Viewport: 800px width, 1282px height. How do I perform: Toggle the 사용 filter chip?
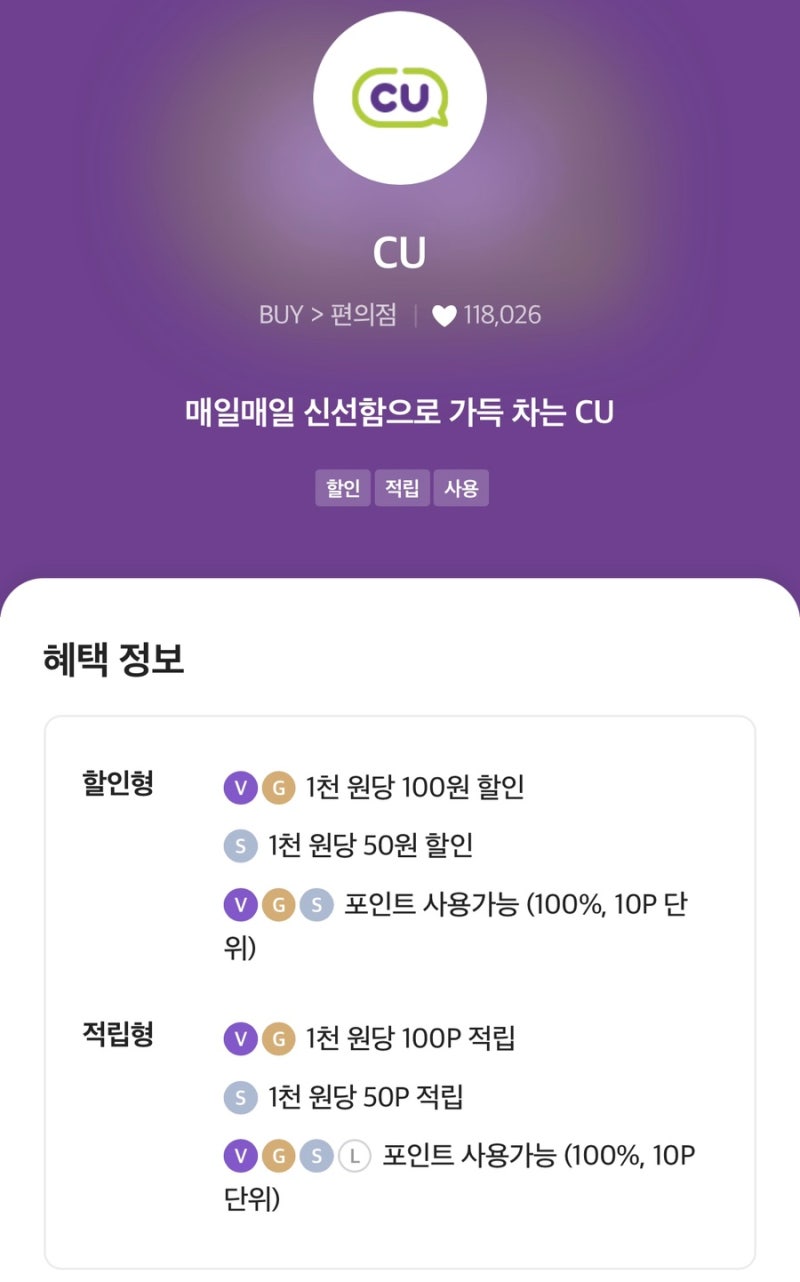(462, 488)
